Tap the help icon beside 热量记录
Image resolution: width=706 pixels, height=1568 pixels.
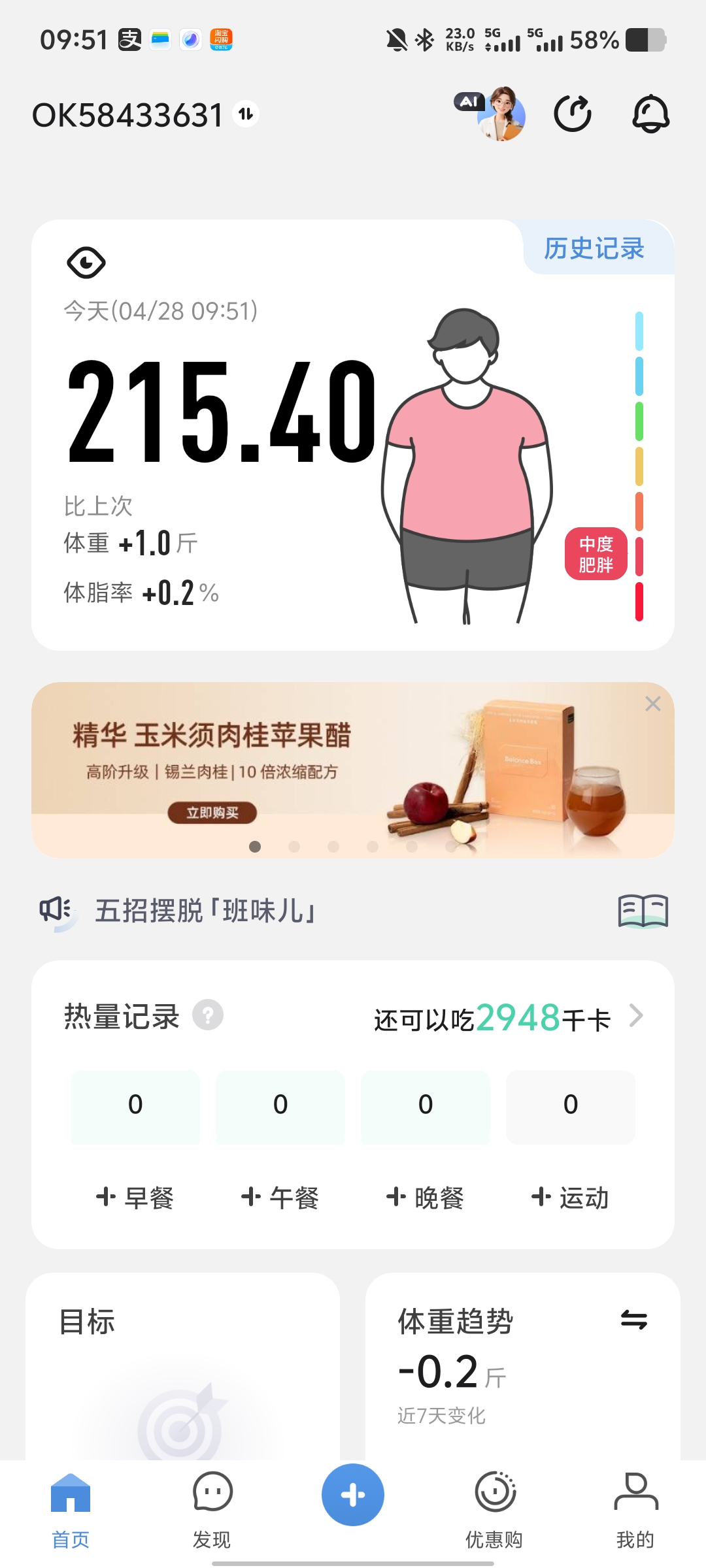208,1015
